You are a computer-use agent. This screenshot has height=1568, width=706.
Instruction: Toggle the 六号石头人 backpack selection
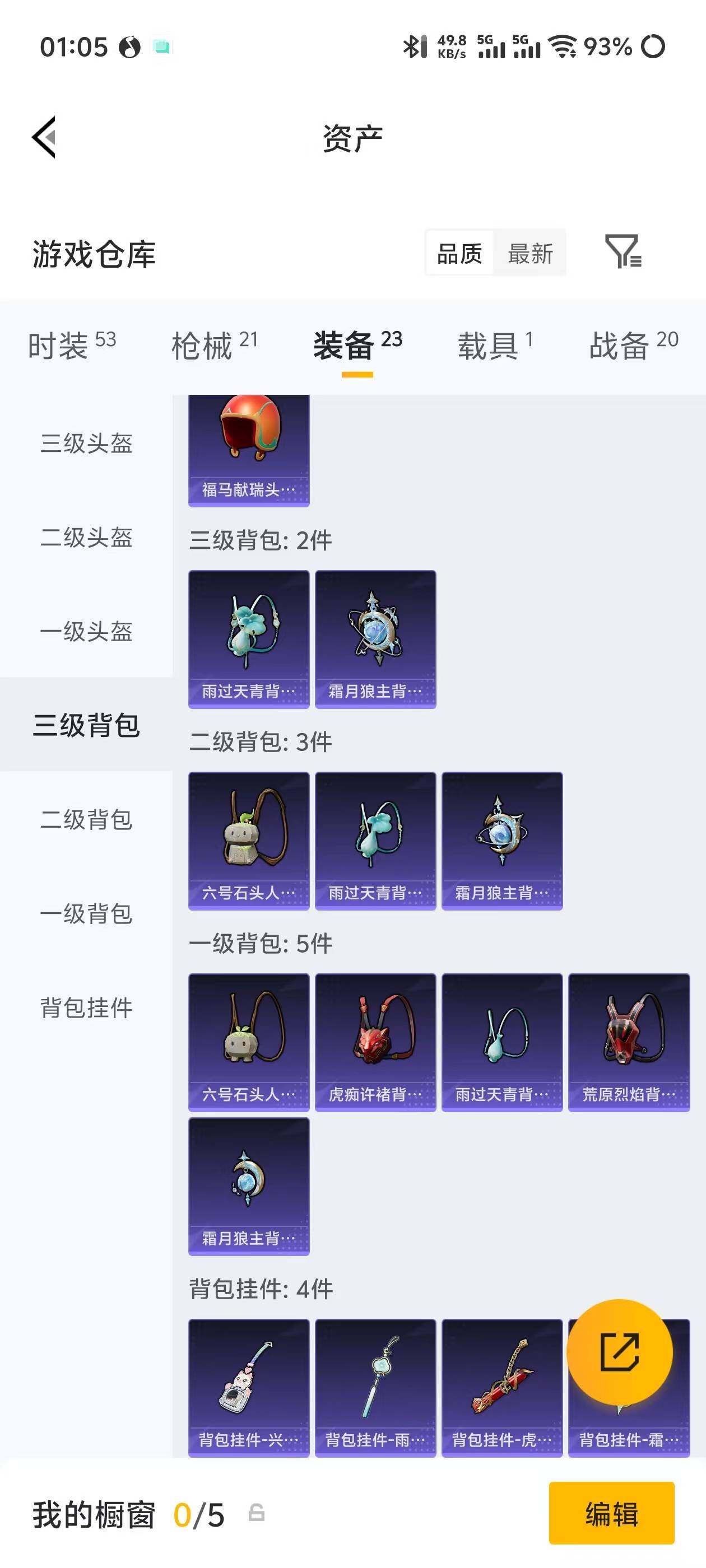(249, 840)
